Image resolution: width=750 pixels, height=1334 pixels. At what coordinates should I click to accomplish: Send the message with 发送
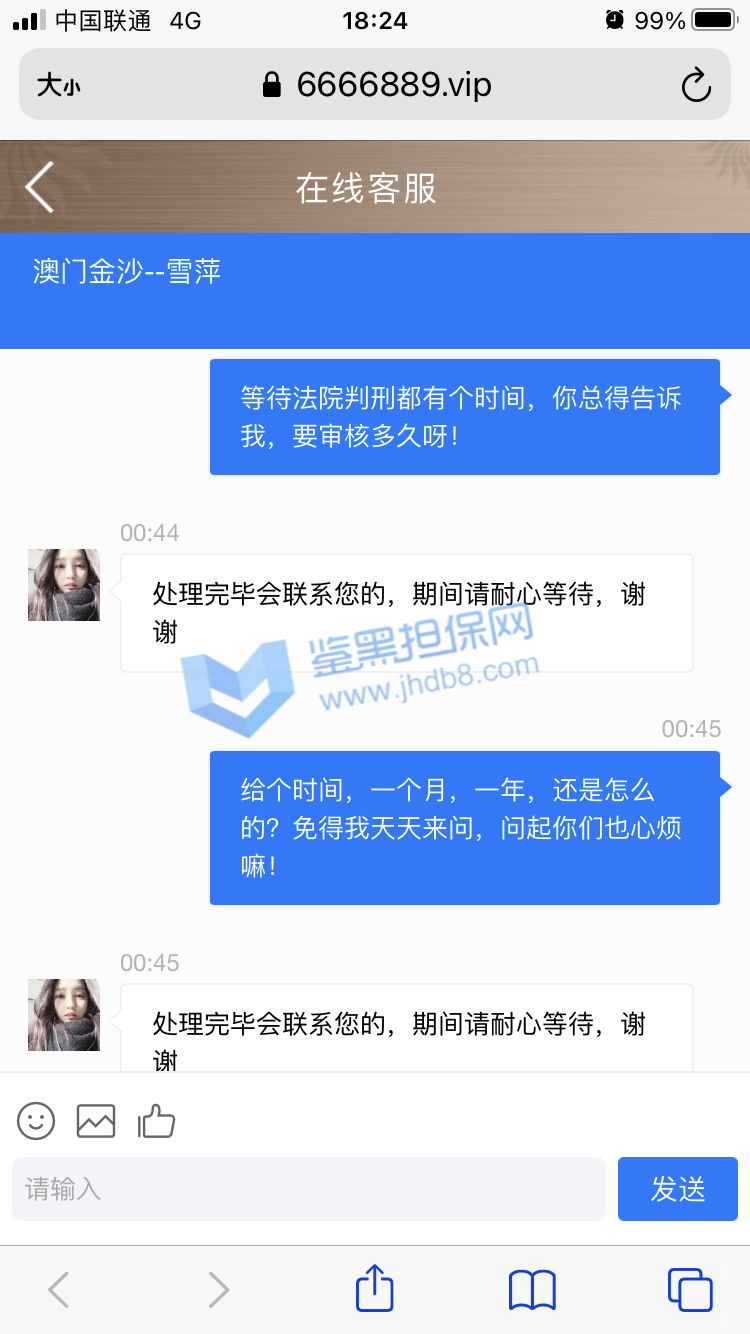(678, 1189)
